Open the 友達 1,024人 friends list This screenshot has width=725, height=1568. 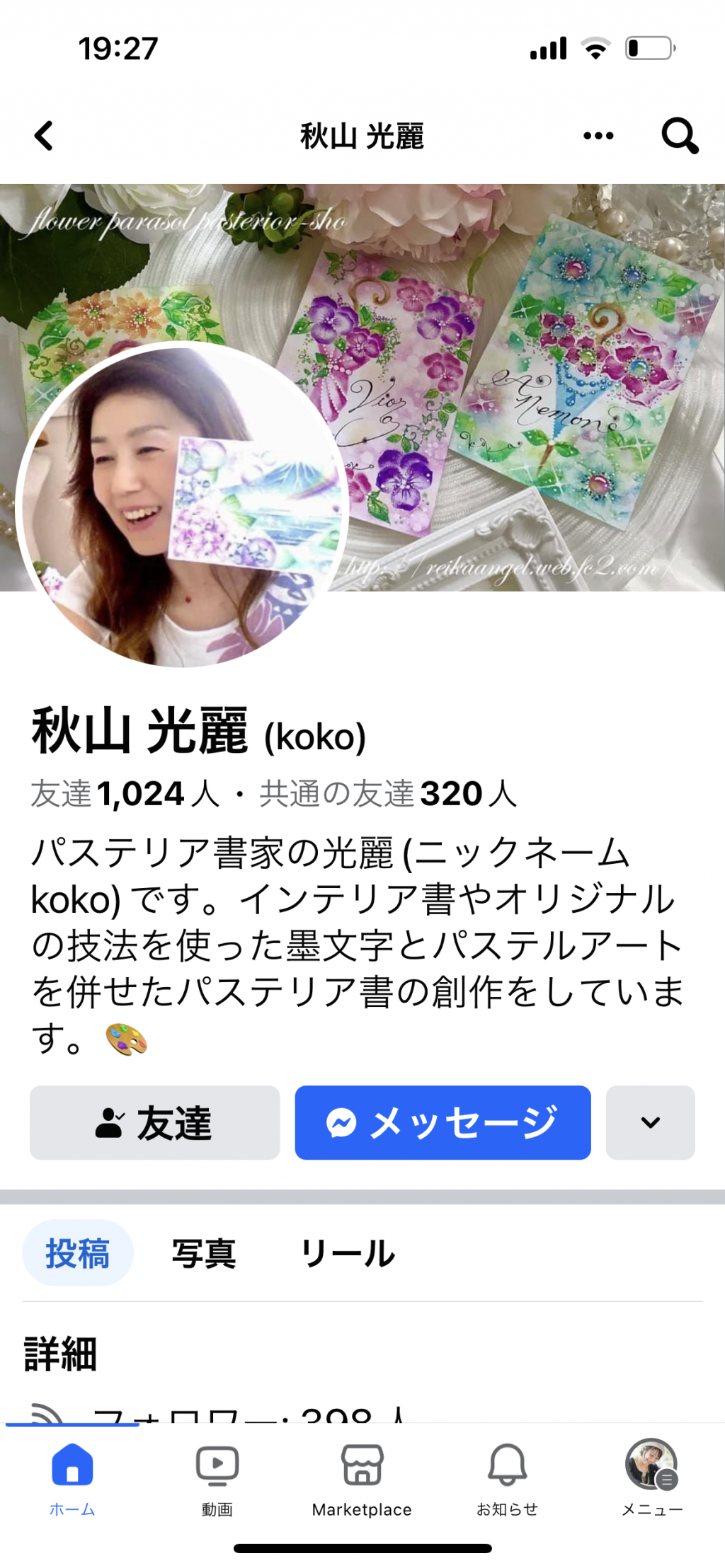pyautogui.click(x=125, y=793)
